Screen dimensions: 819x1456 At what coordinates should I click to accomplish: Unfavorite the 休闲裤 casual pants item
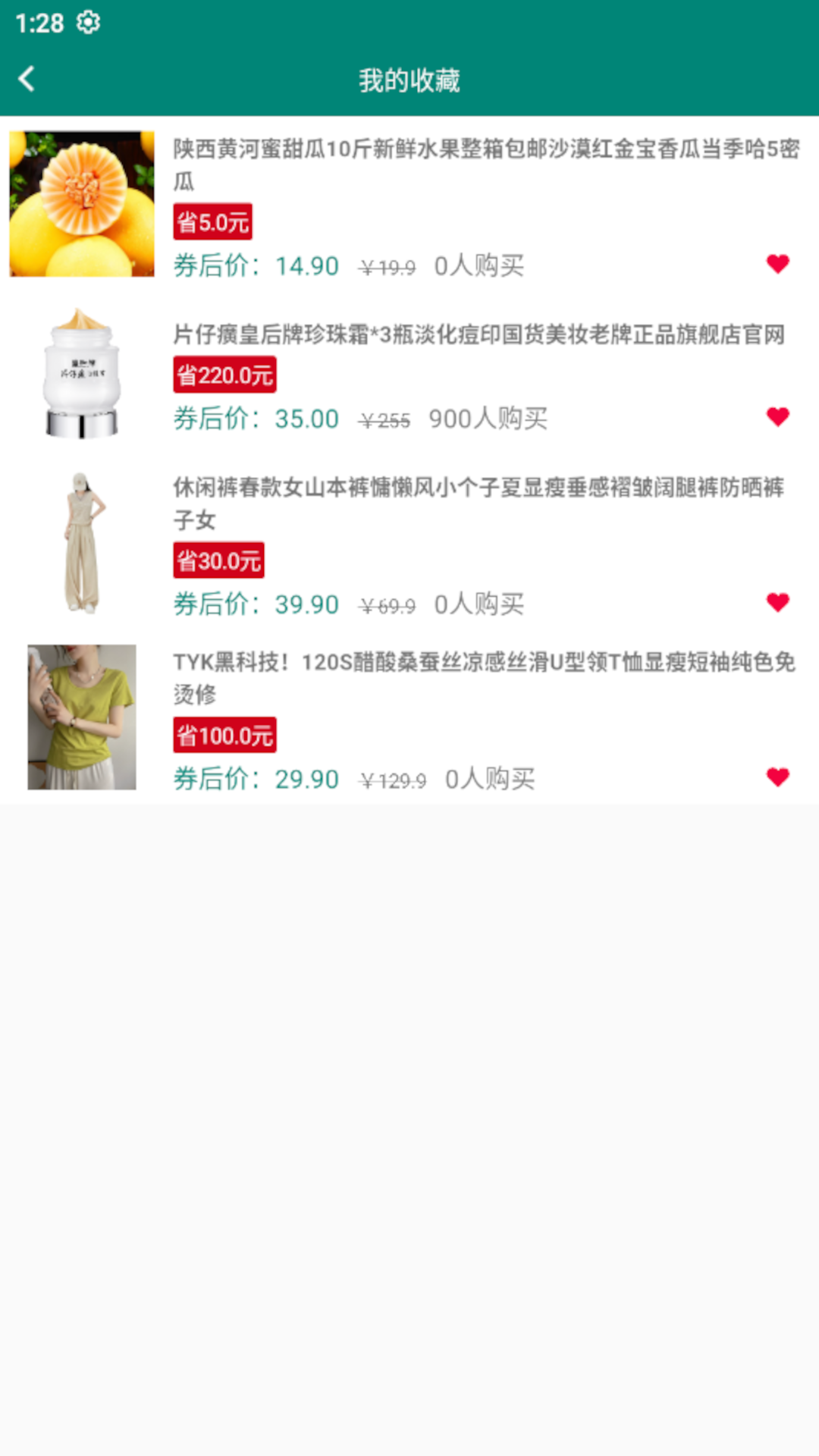(777, 604)
